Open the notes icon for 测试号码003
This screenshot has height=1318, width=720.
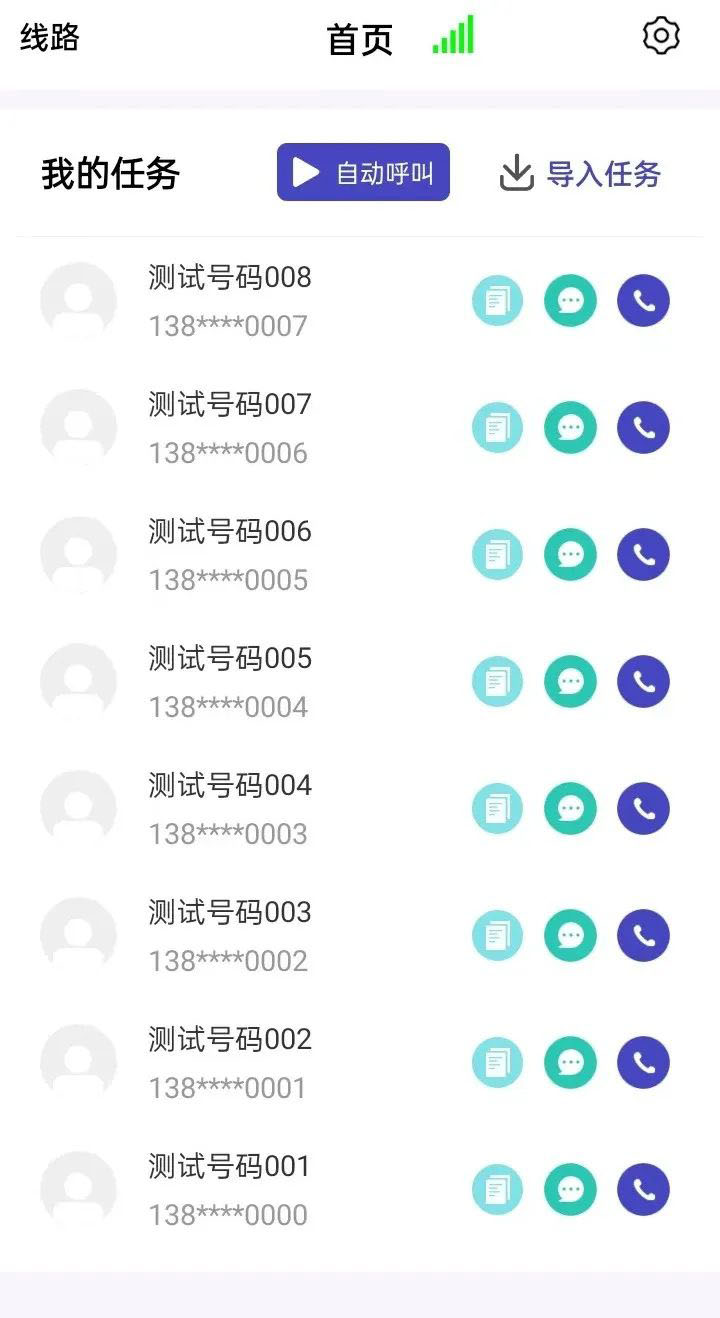[497, 936]
